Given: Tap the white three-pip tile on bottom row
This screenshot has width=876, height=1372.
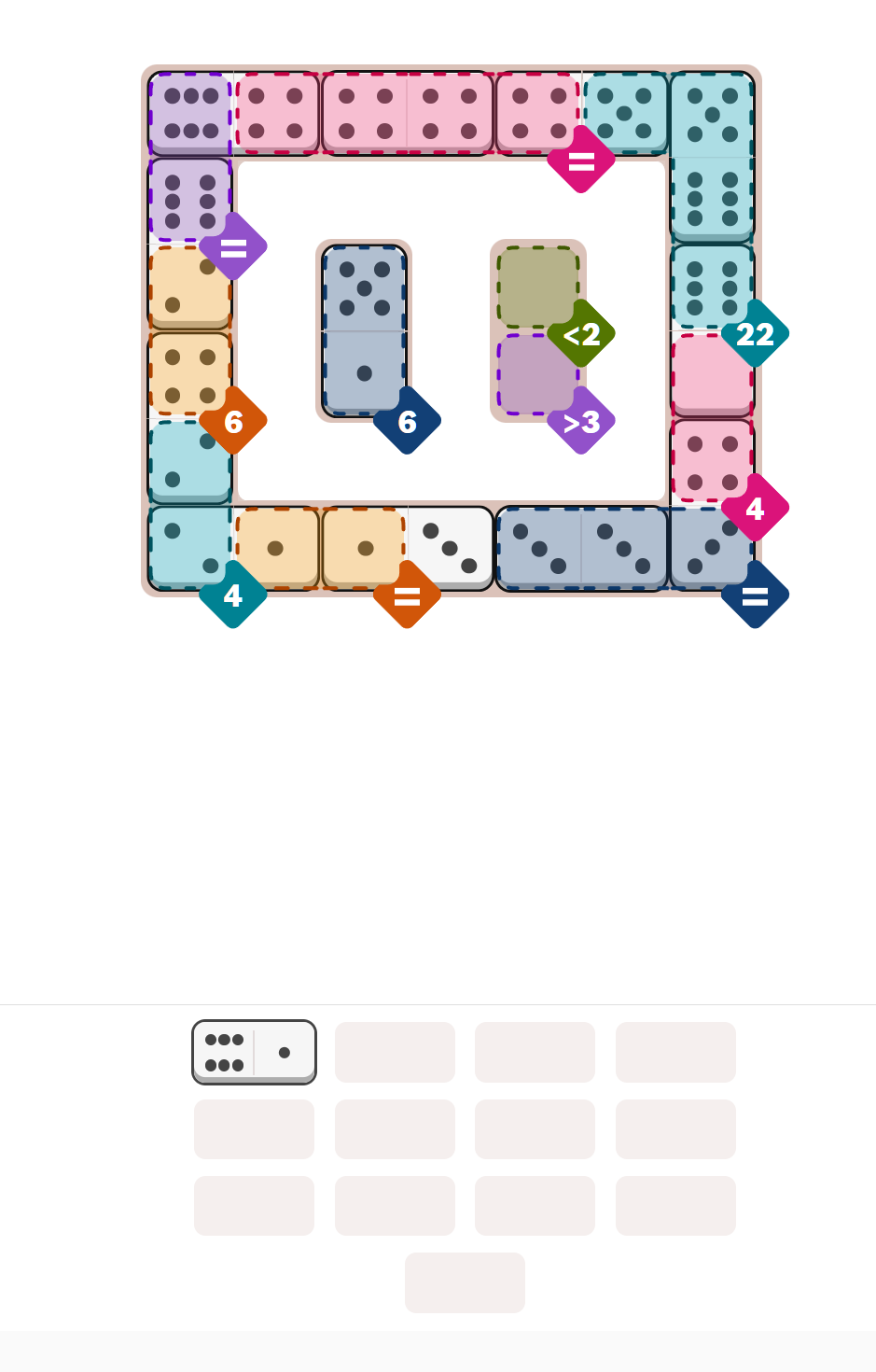Looking at the screenshot, I should tap(450, 548).
